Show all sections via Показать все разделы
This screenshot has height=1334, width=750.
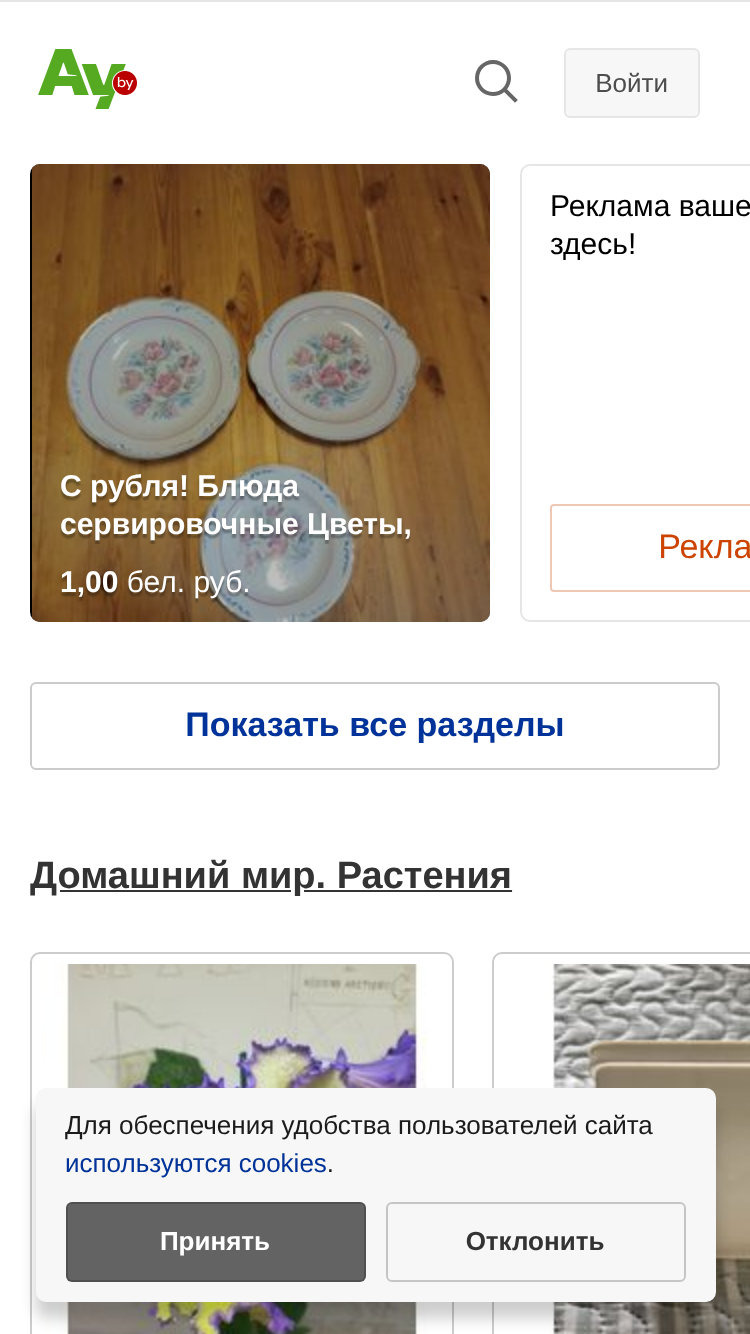375,726
